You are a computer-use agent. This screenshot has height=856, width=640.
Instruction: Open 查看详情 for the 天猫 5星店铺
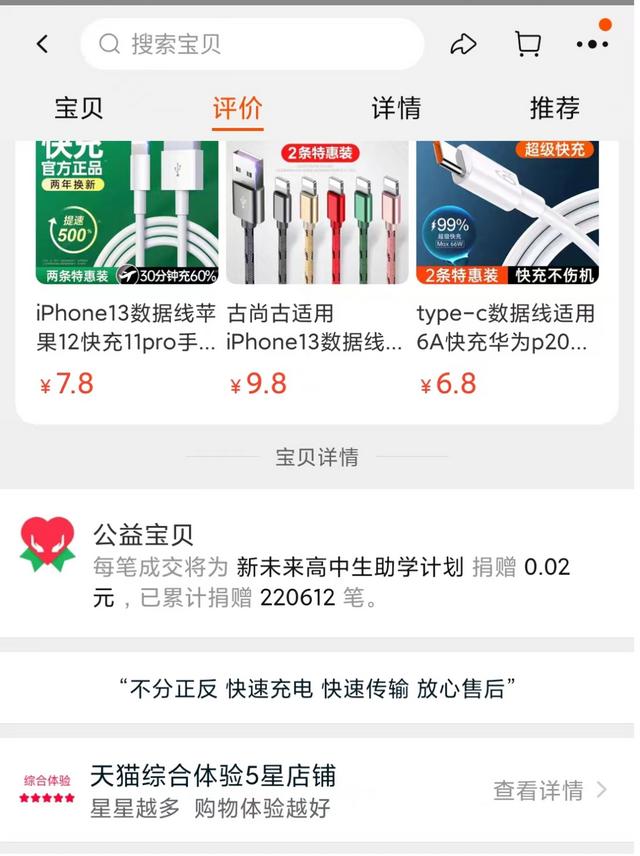[x=549, y=790]
